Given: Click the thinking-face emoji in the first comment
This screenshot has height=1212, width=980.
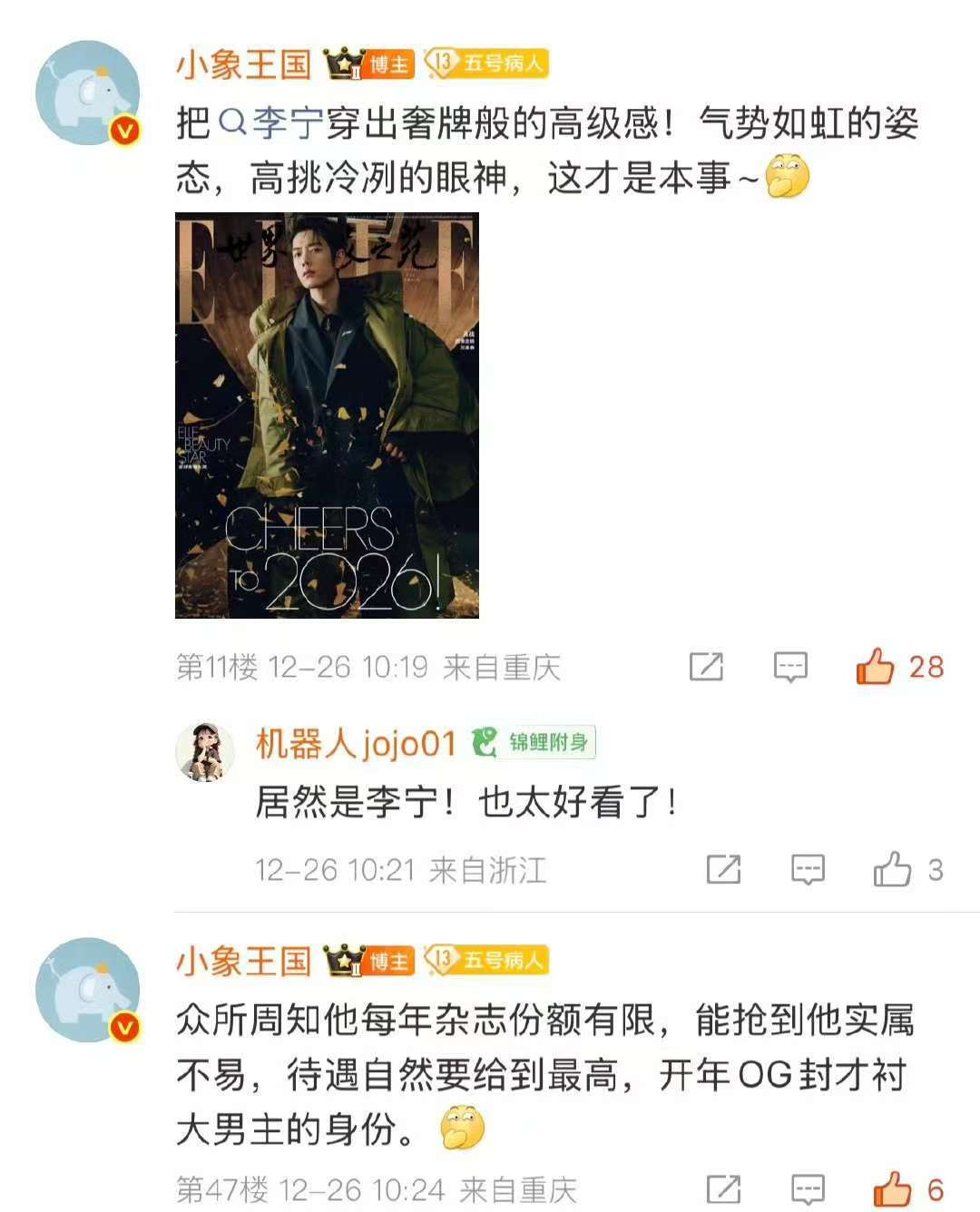Looking at the screenshot, I should click(x=786, y=180).
